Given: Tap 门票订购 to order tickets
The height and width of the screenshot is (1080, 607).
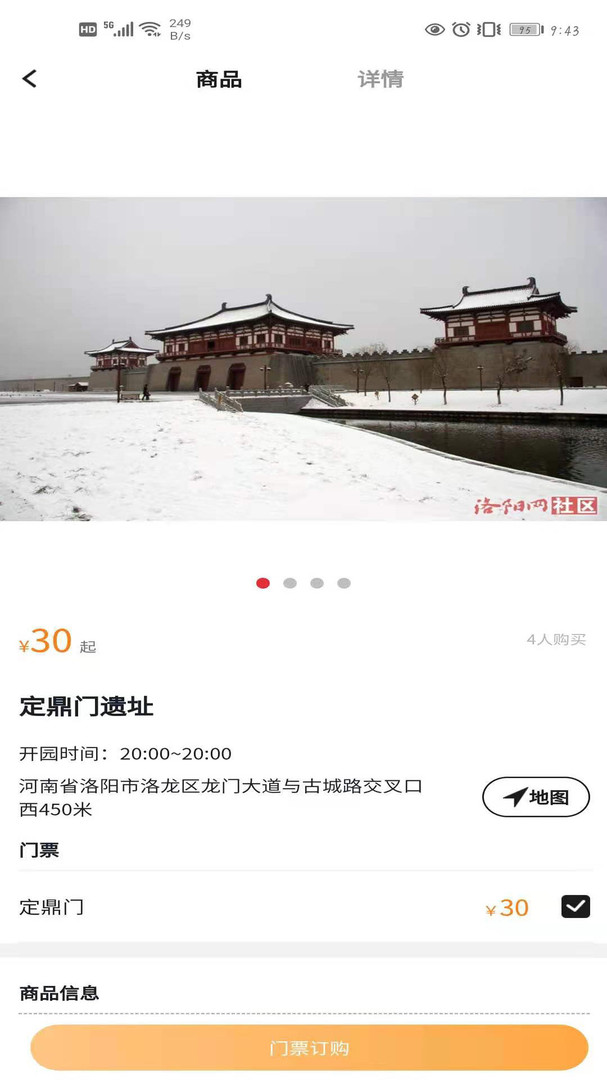Looking at the screenshot, I should pyautogui.click(x=309, y=1048).
